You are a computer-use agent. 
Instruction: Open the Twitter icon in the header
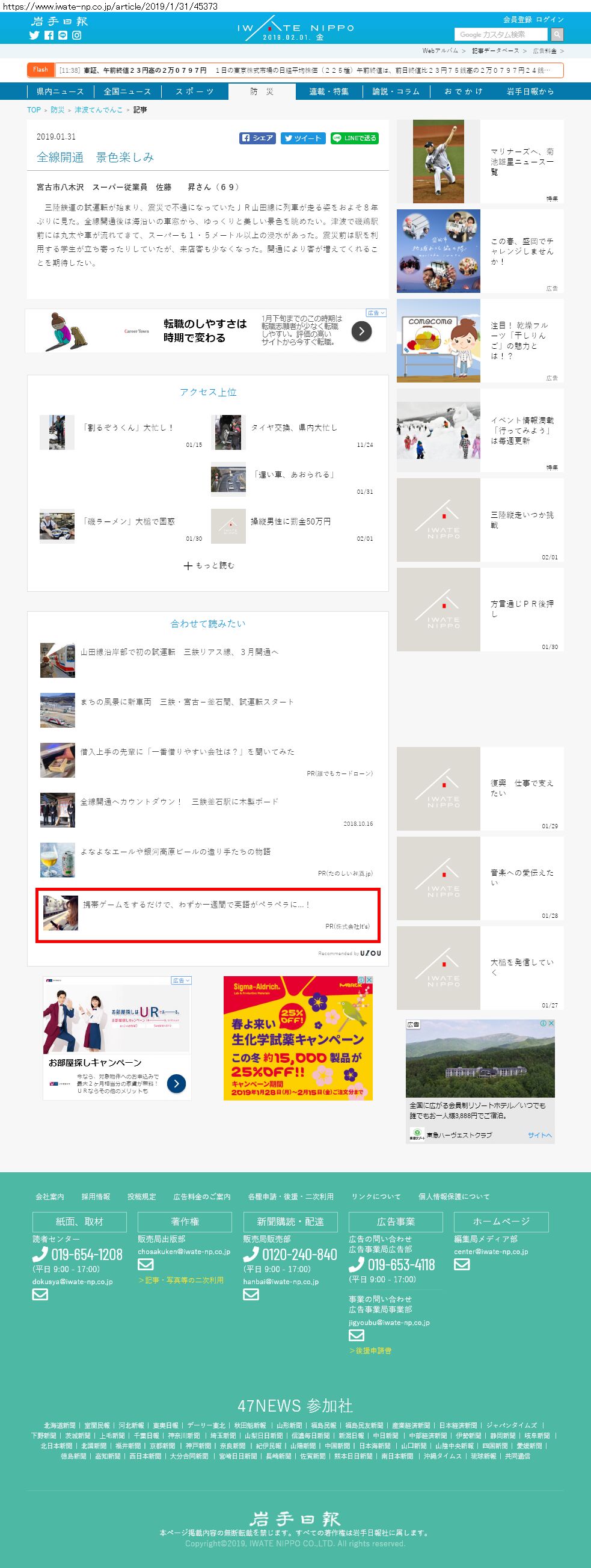[34, 35]
